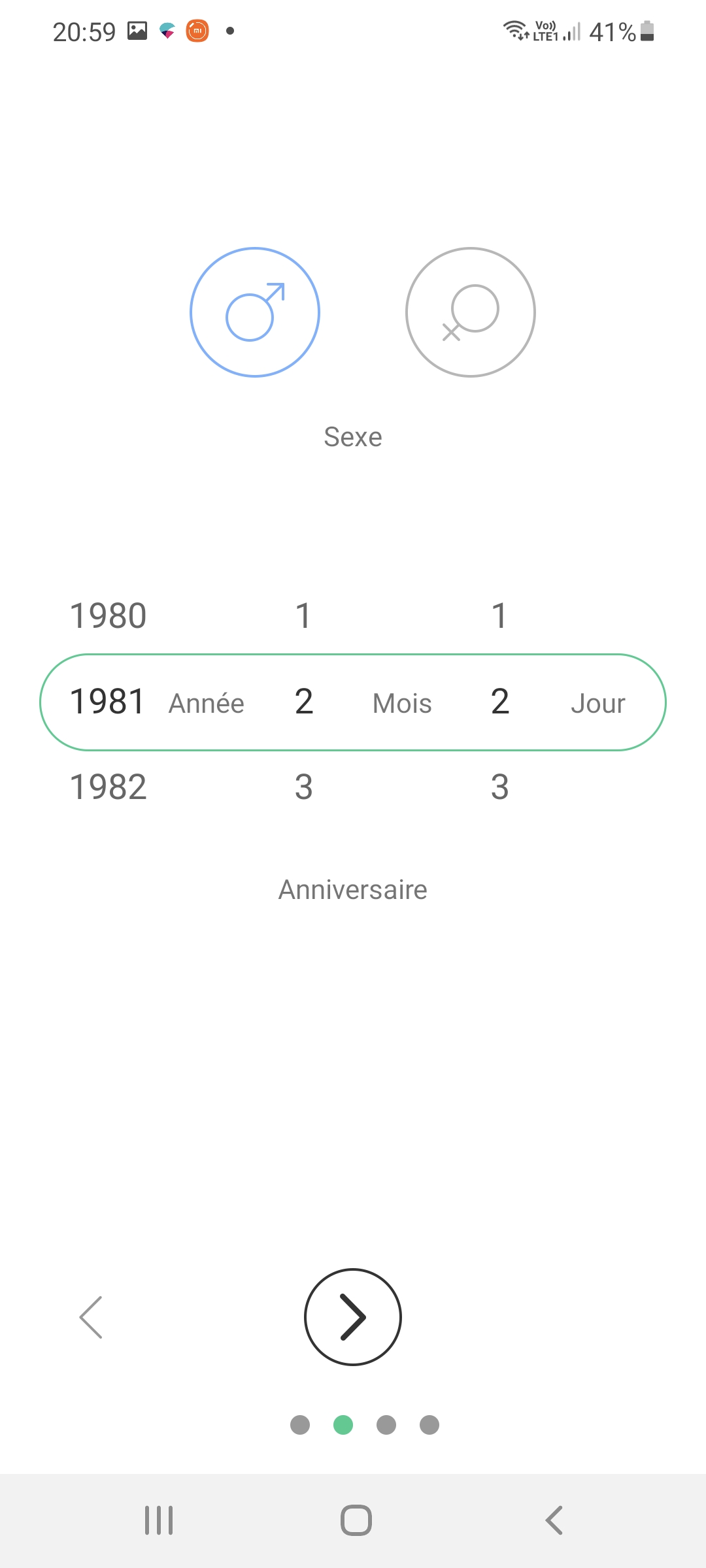Pick day 3 below the Jour row

coord(499,787)
